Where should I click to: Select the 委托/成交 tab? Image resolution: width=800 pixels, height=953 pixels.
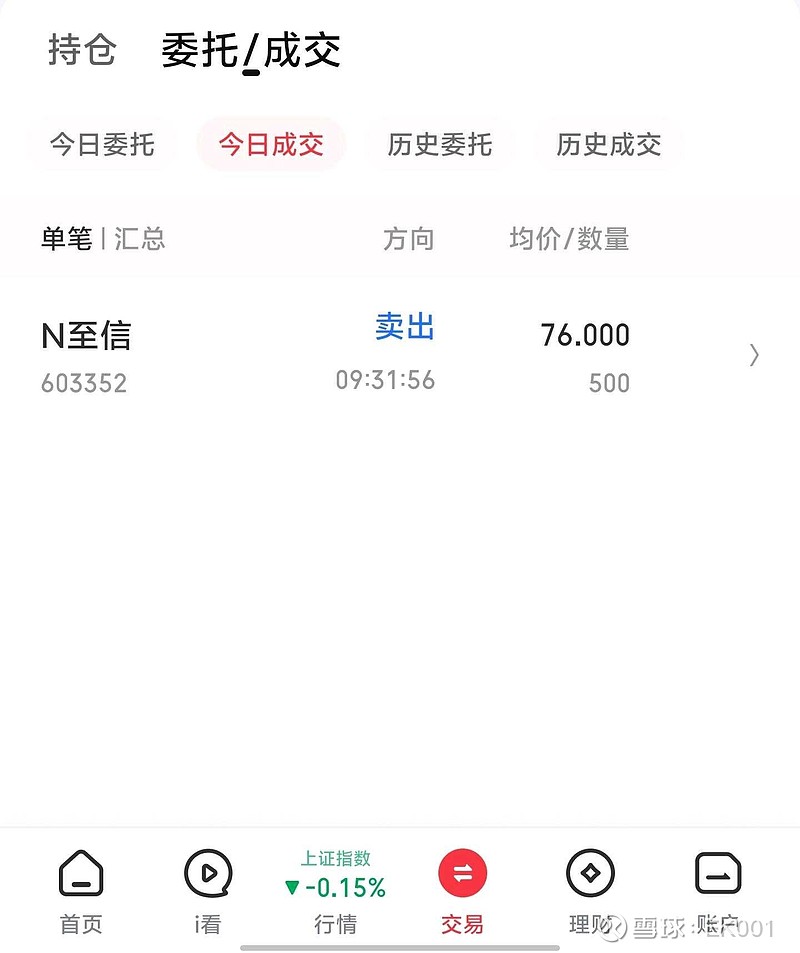[x=251, y=50]
